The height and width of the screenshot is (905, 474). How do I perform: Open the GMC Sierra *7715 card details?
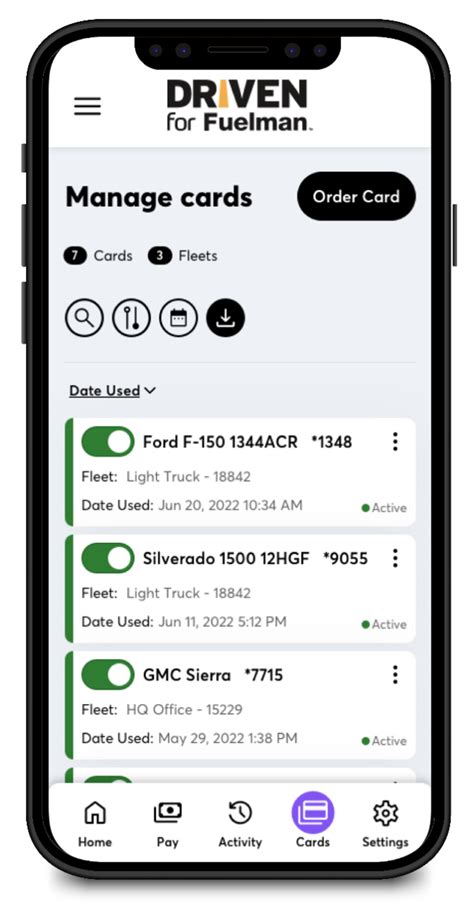241,705
